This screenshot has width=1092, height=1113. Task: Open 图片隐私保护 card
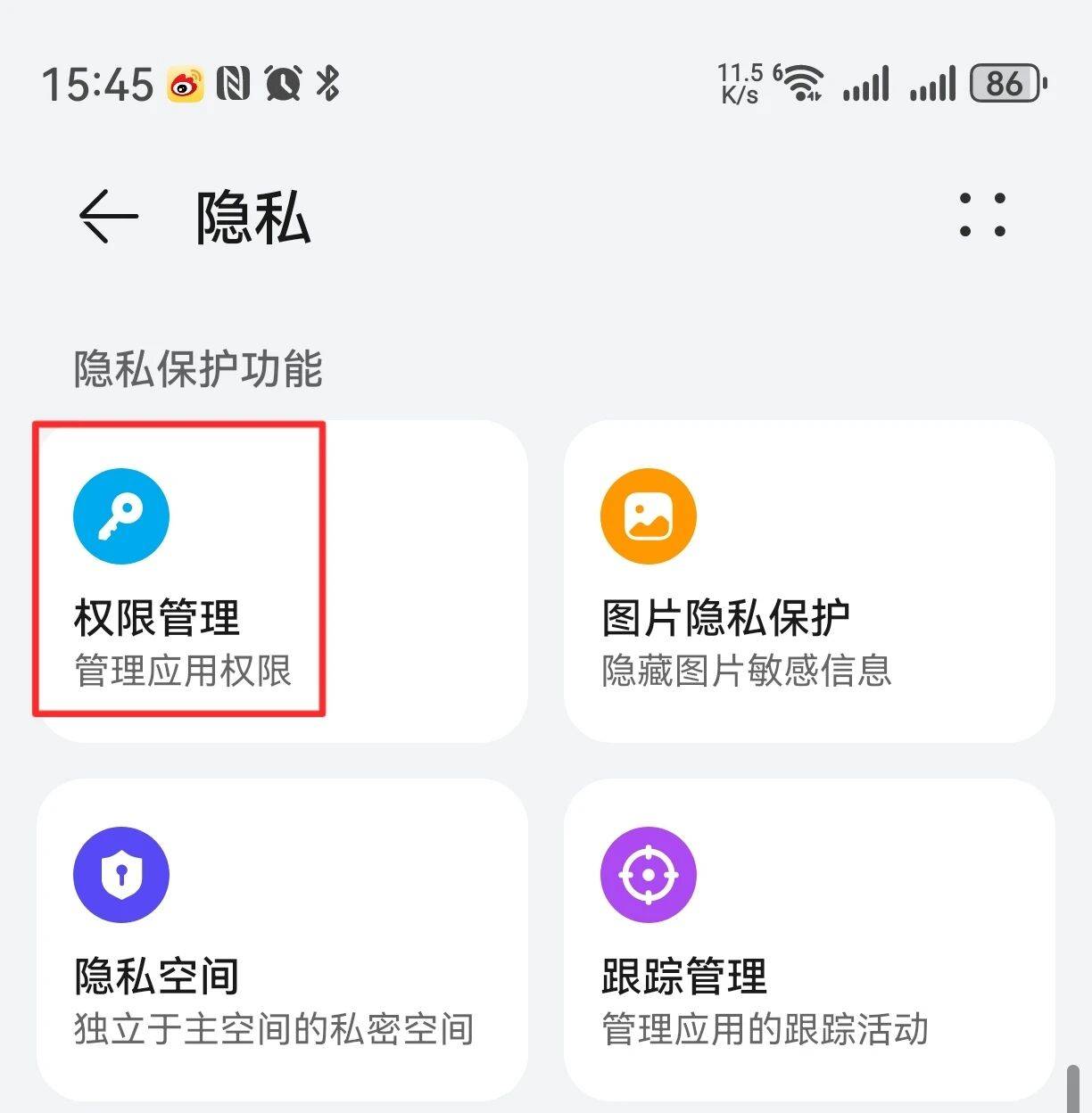click(x=809, y=581)
